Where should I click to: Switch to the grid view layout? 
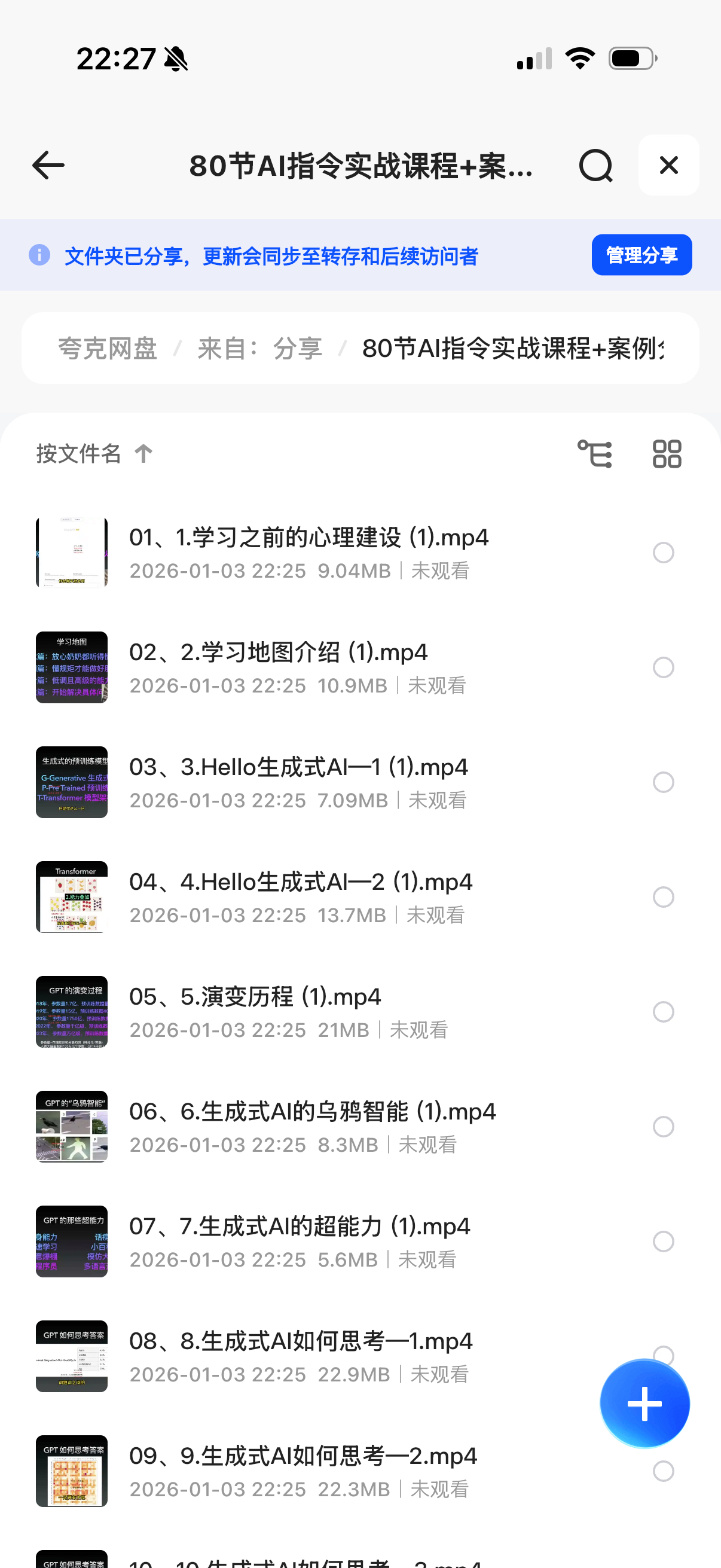coord(667,454)
